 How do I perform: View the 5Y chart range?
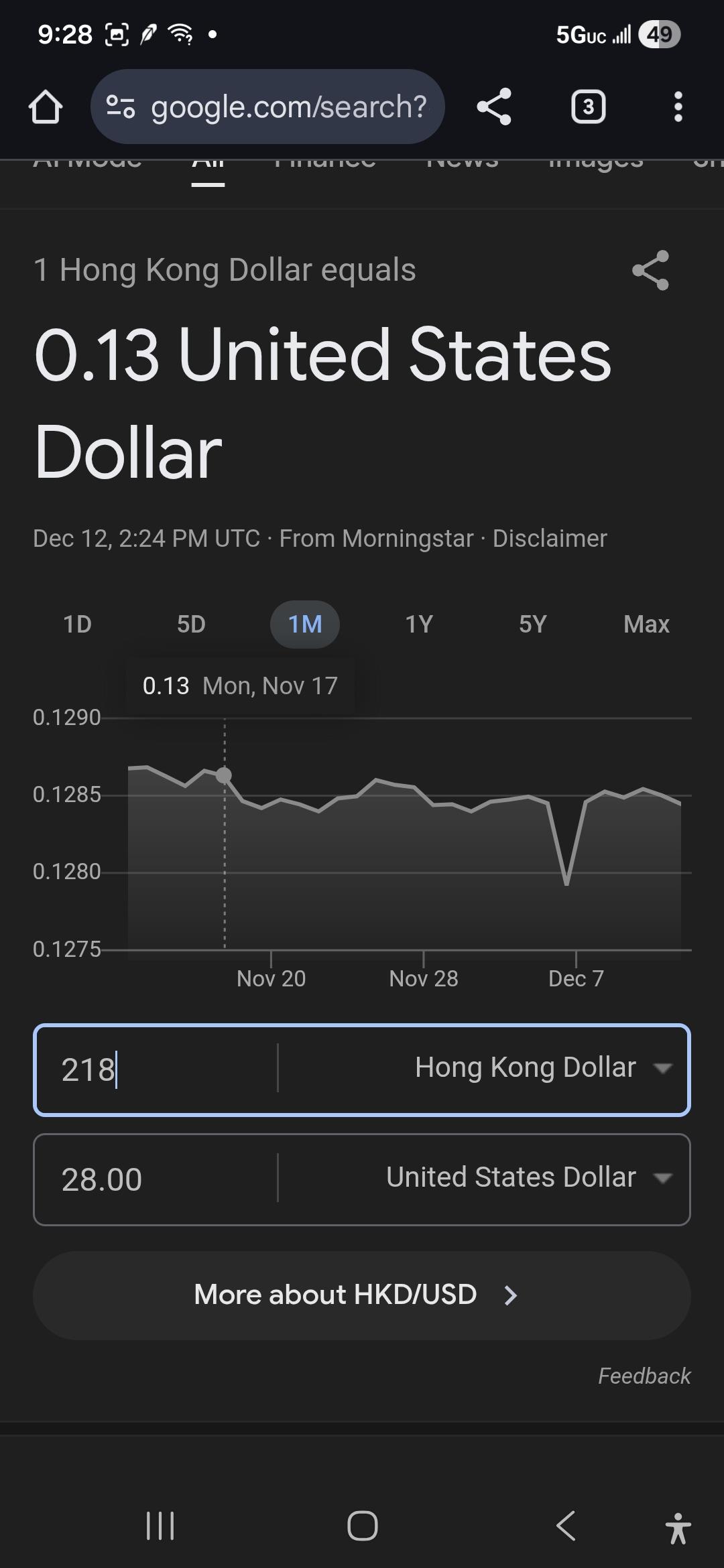tap(533, 625)
